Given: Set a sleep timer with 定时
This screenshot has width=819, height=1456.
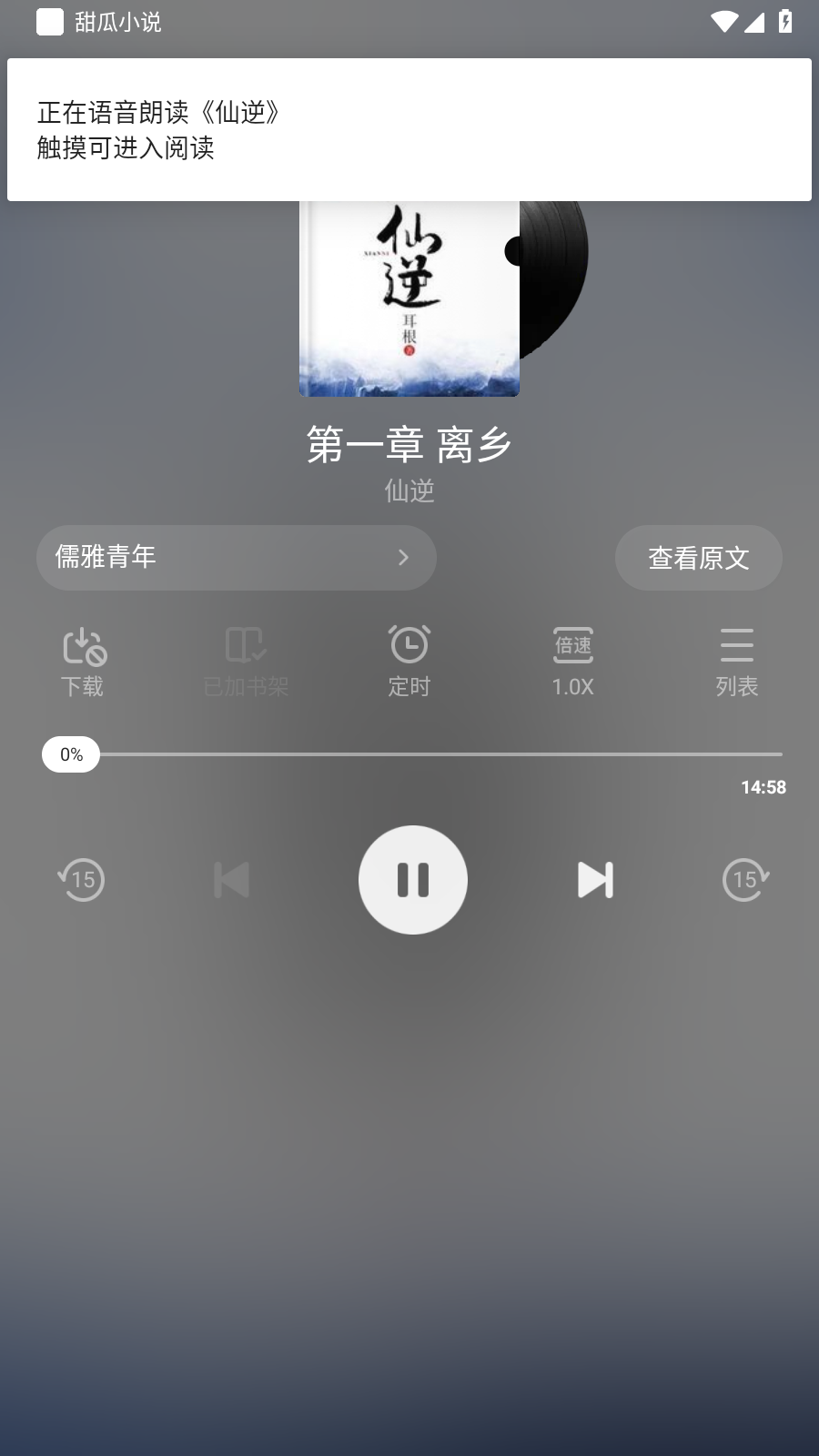Looking at the screenshot, I should (x=409, y=662).
